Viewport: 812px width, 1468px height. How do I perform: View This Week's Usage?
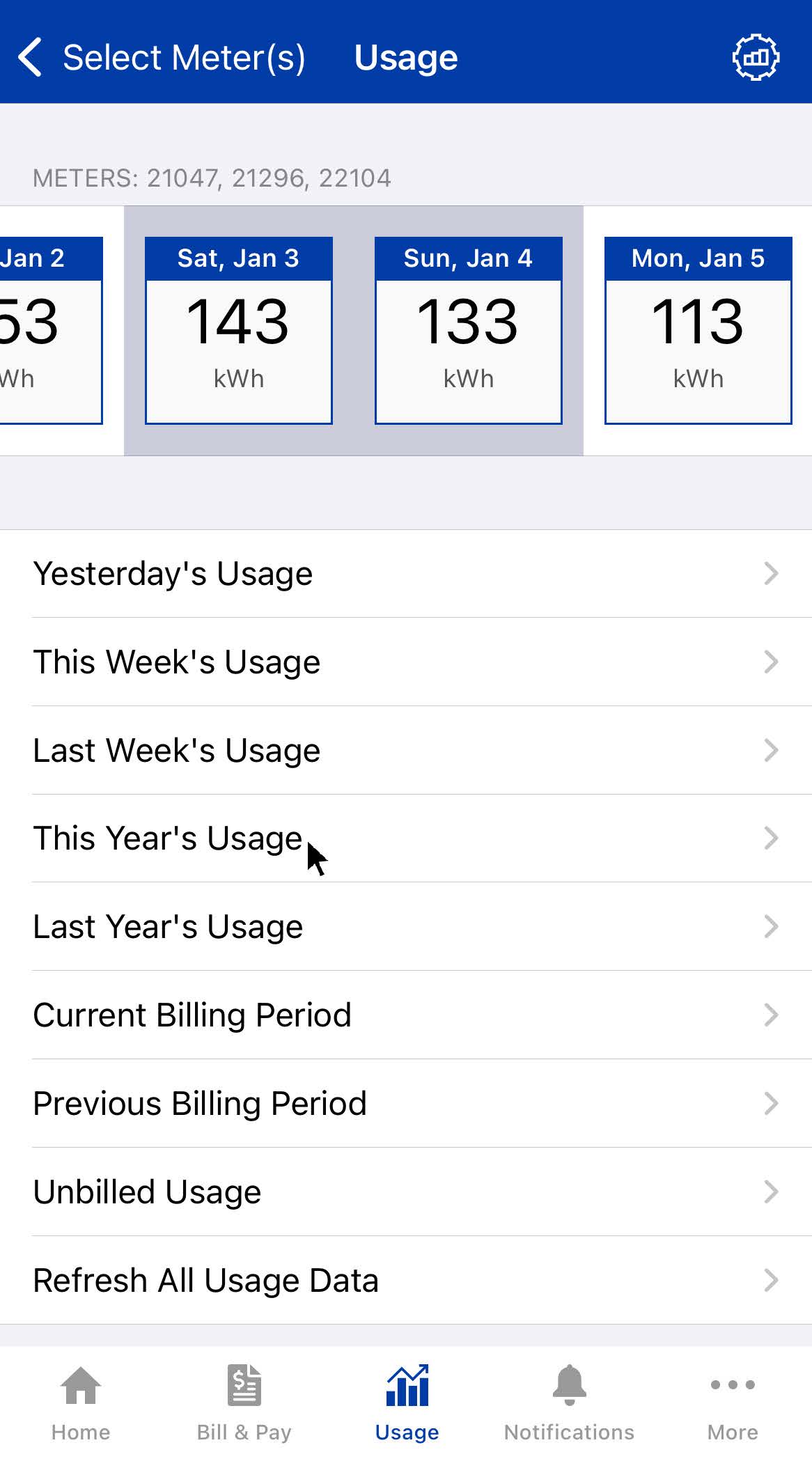pyautogui.click(x=406, y=662)
